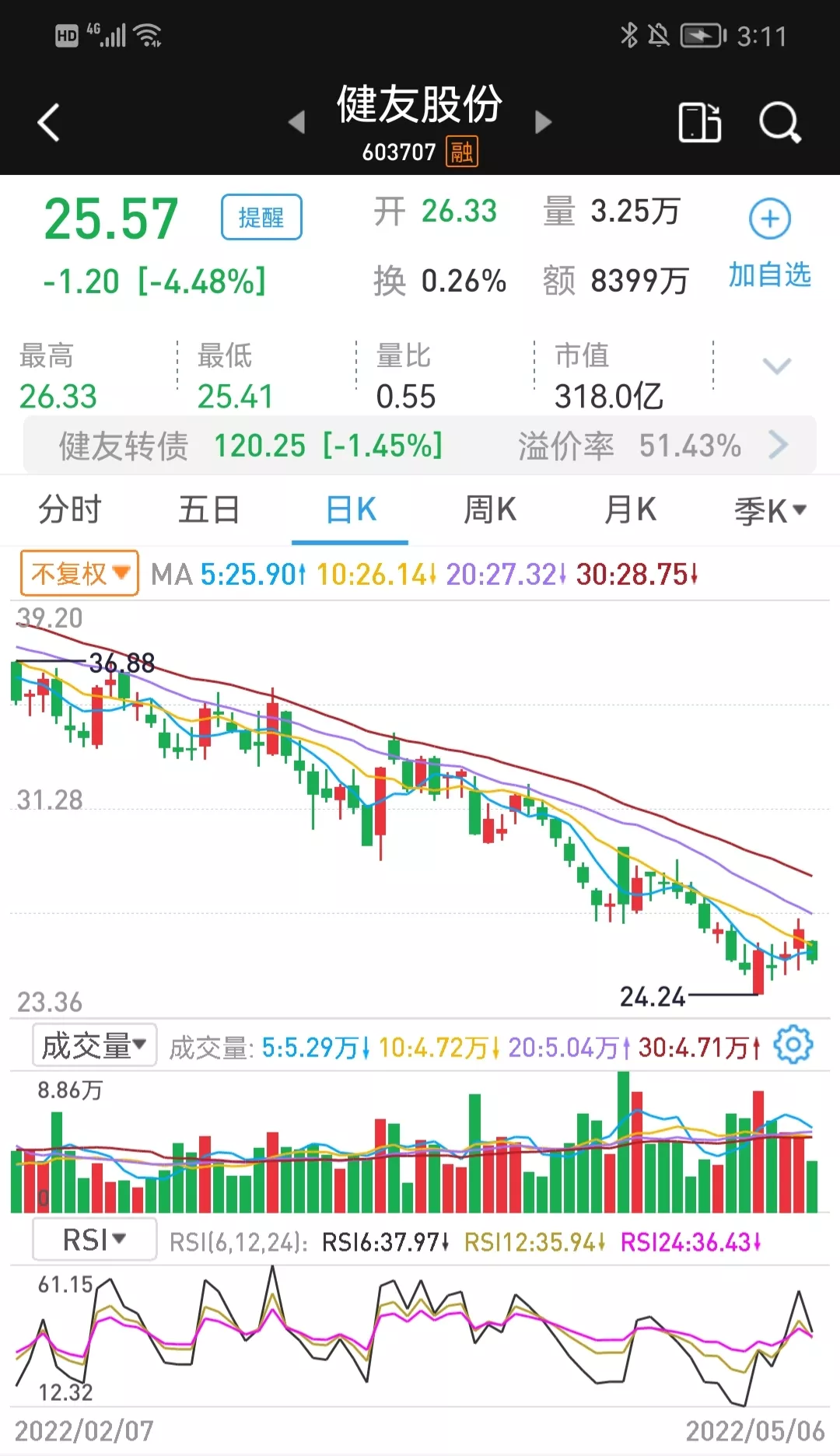Viewport: 840px width, 1456px height.
Task: Switch to the 周K chart tab
Action: point(490,510)
